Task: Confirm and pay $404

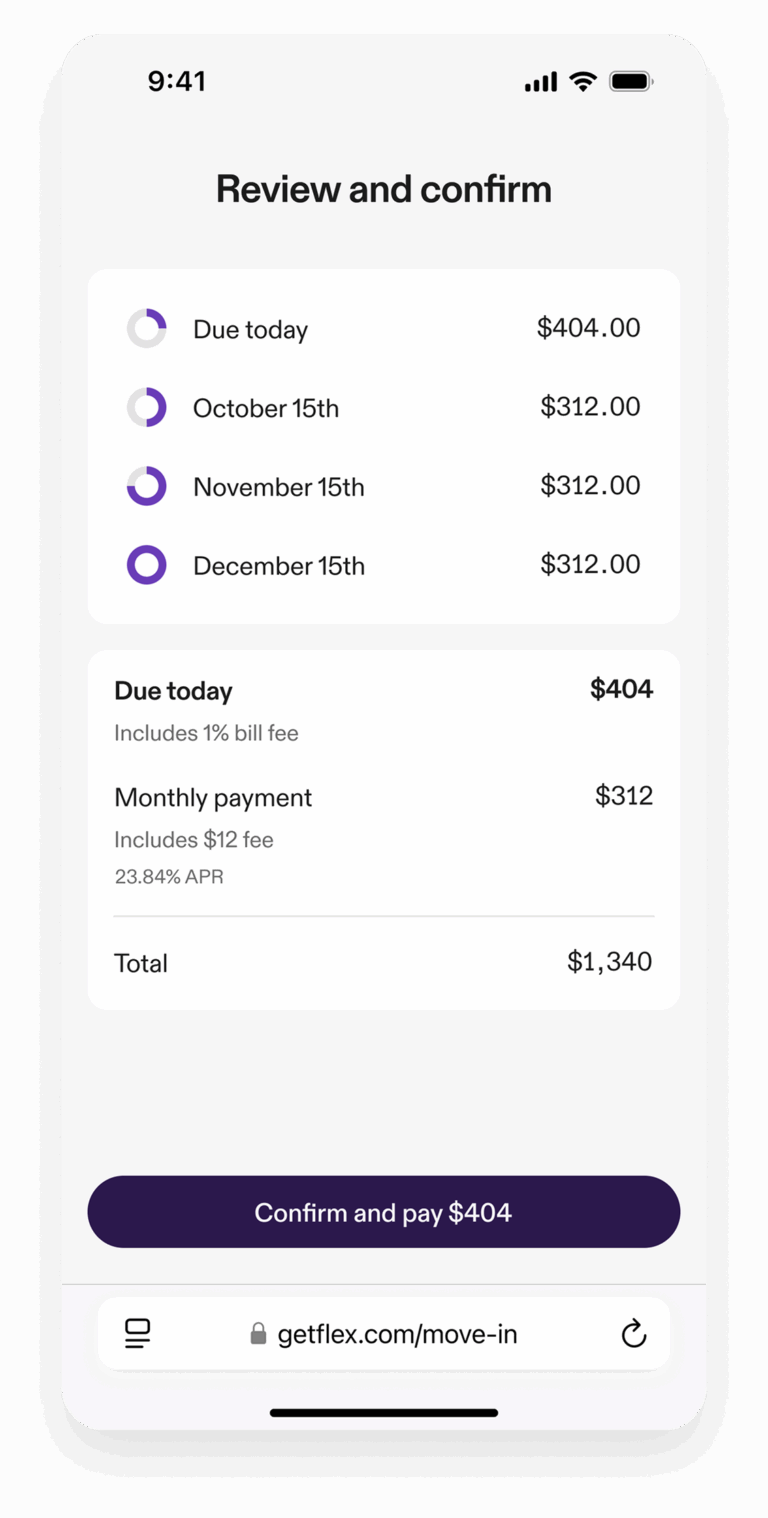Action: point(384,1212)
